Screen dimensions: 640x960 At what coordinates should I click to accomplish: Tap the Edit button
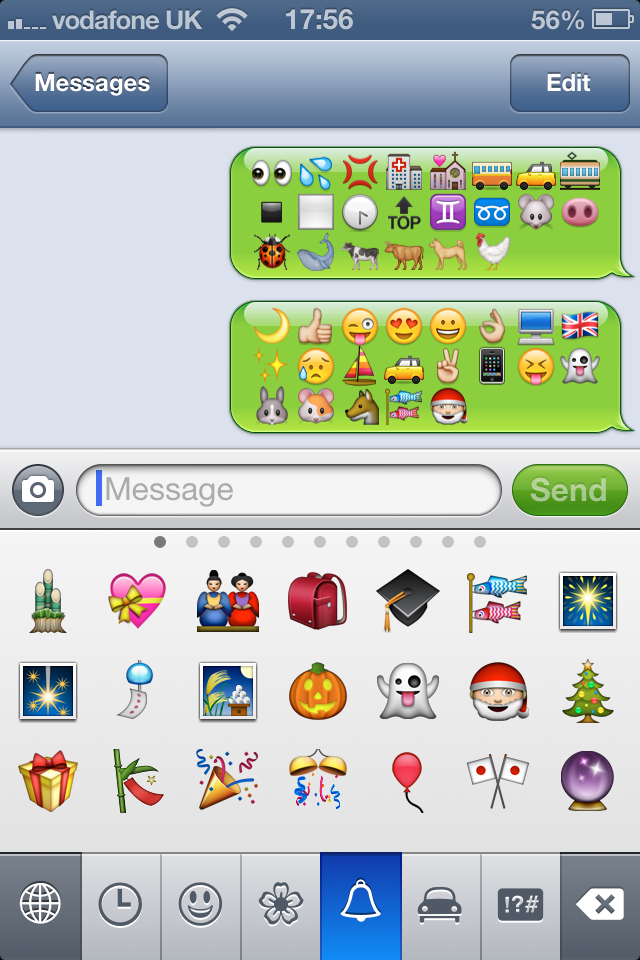point(568,83)
